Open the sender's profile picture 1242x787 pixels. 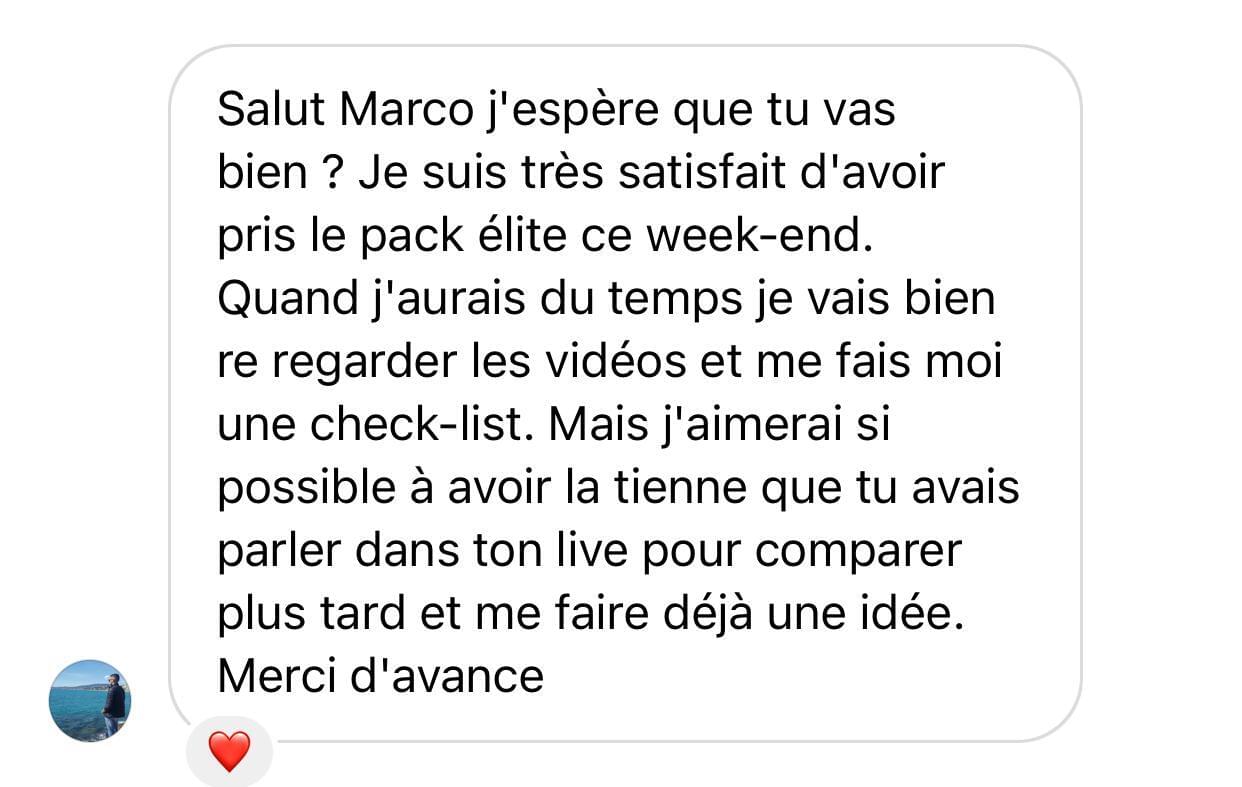[90, 700]
